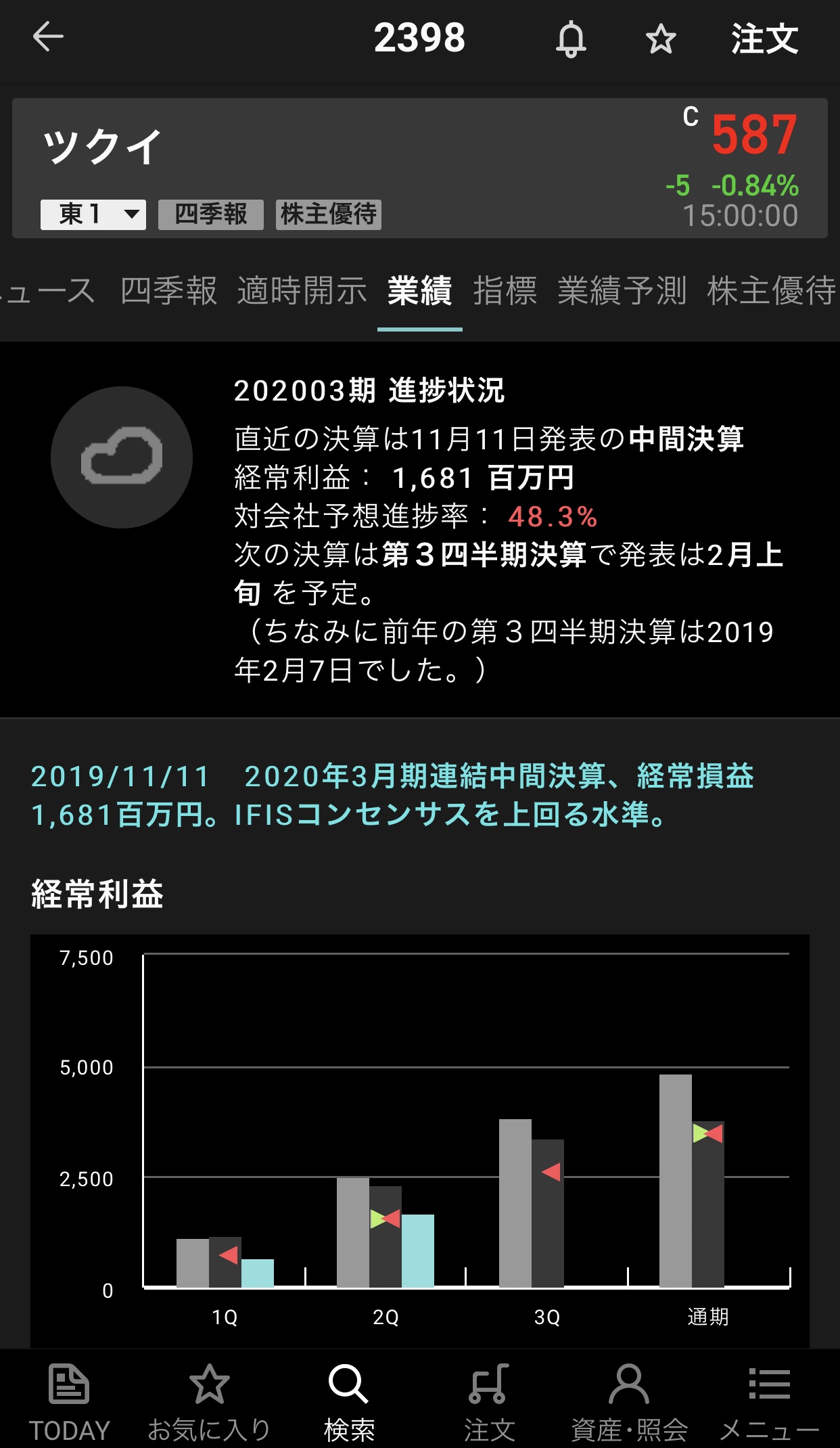Expand the 東1 market dropdown
The image size is (840, 1448).
tap(93, 214)
